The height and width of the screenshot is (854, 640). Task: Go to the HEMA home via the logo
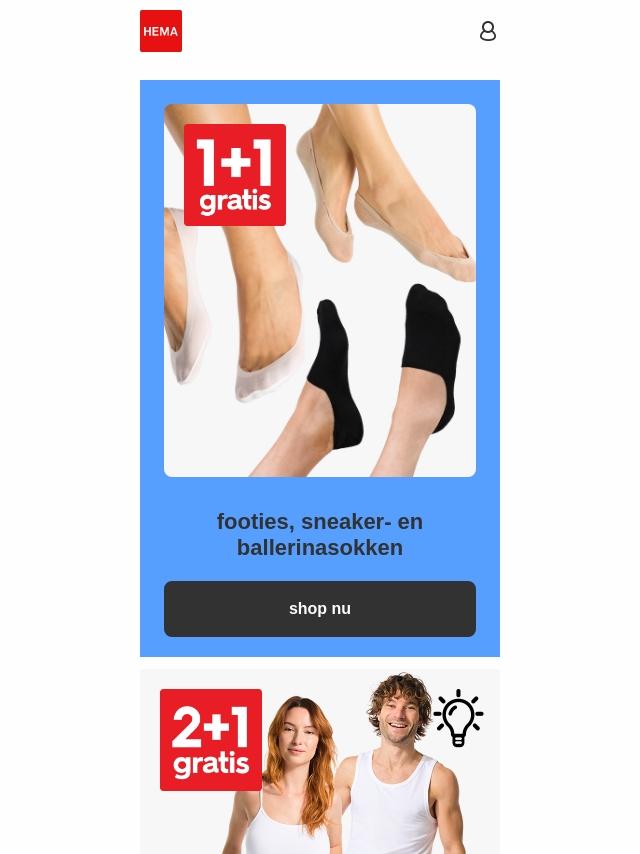point(161,31)
